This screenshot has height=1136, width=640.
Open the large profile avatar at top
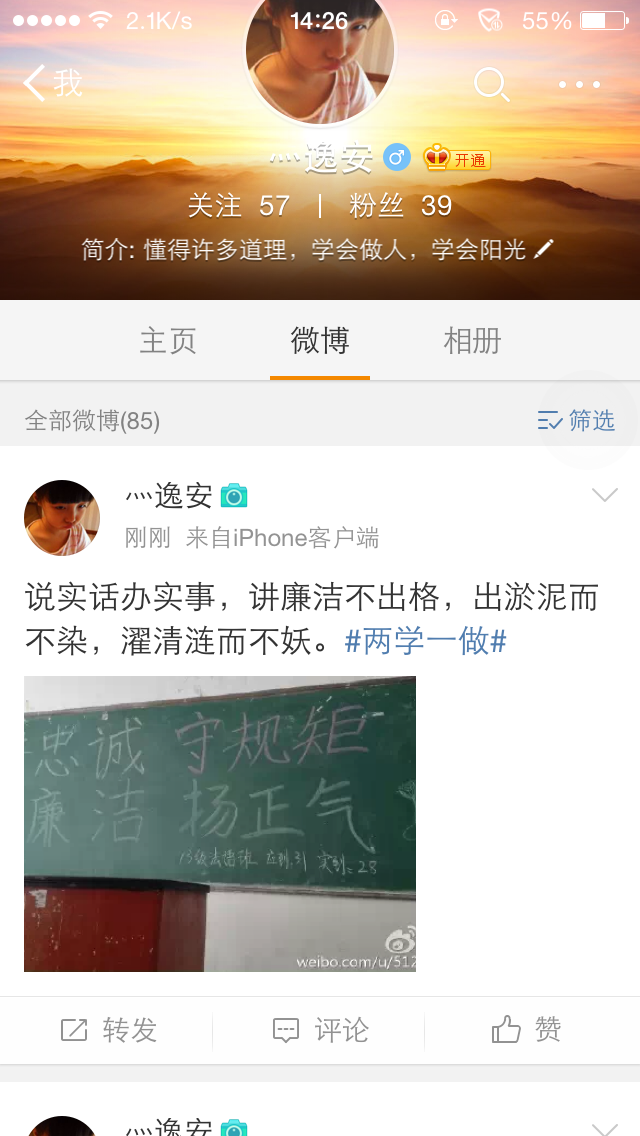(x=320, y=55)
